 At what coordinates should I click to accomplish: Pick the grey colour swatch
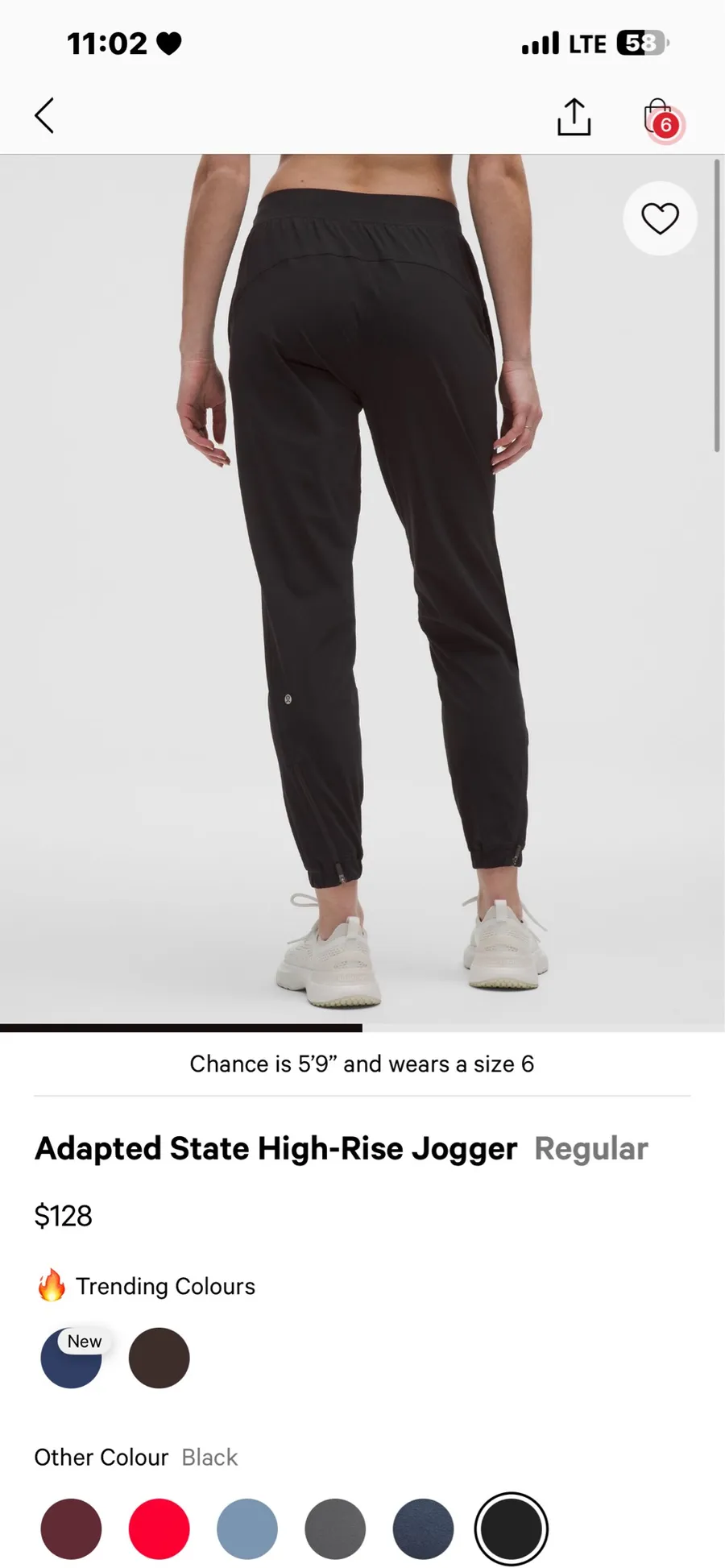335,1529
